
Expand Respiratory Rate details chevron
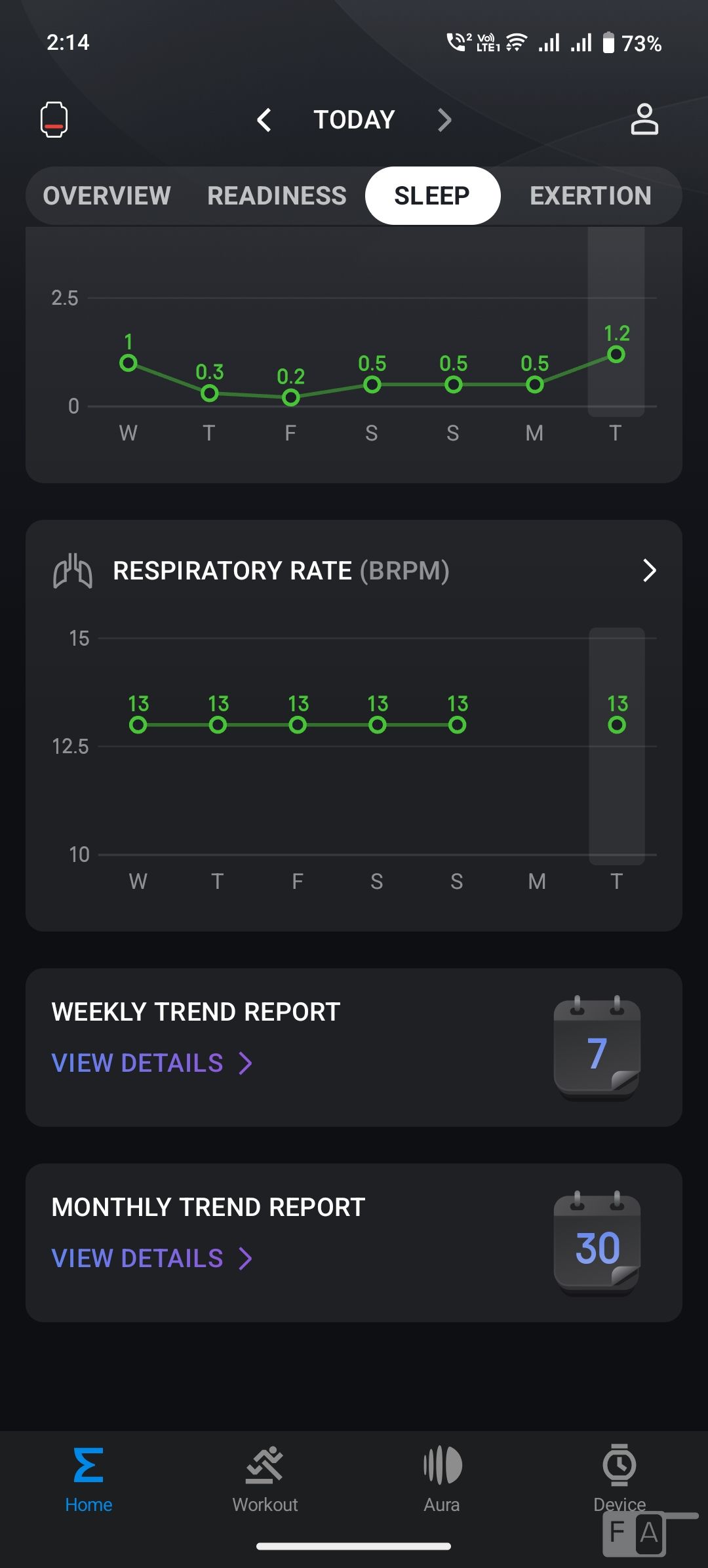coord(649,570)
